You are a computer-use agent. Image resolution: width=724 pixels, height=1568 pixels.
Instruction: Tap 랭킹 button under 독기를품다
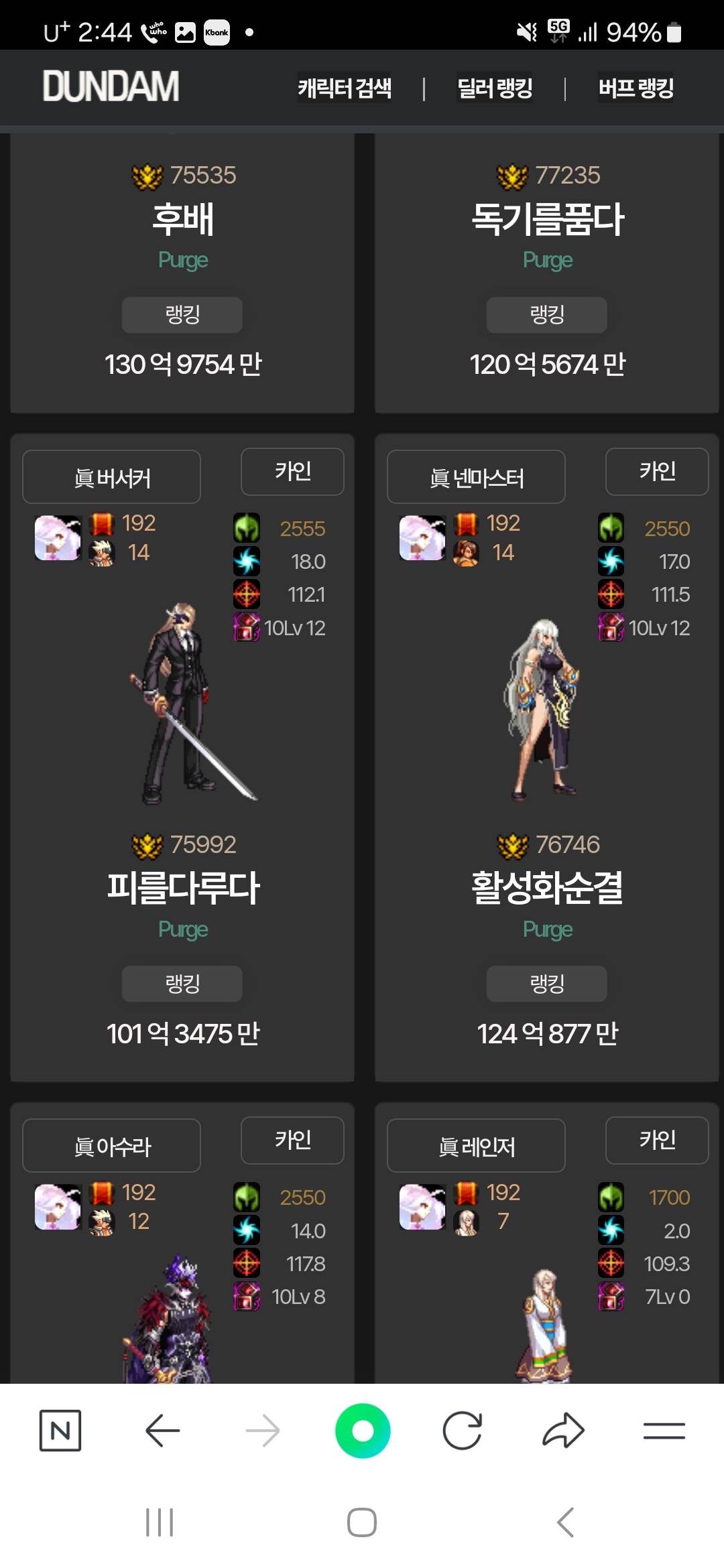click(x=546, y=314)
